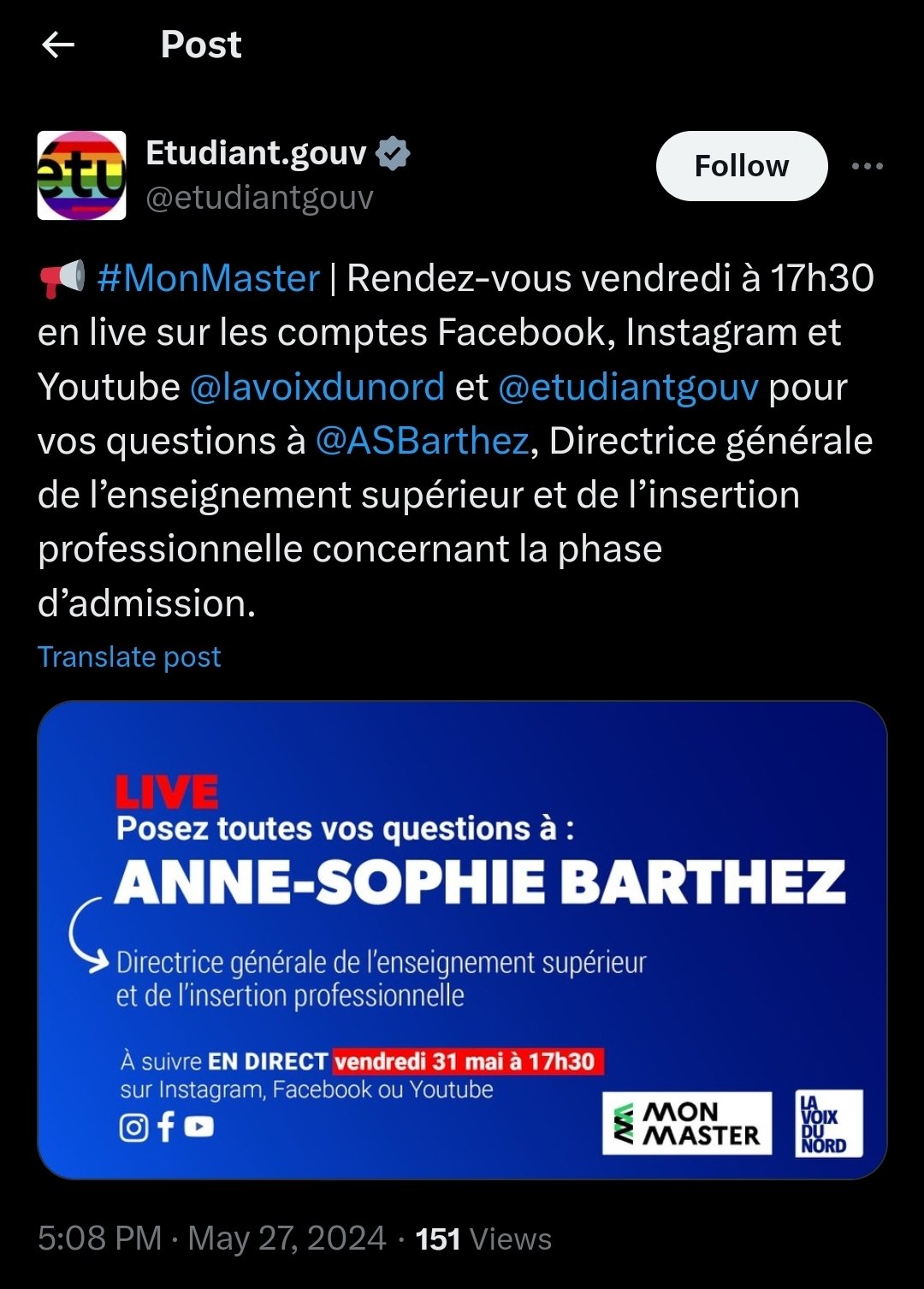Open the post's three-dot overflow menu
Screen dimensions: 924x1289
[867, 166]
